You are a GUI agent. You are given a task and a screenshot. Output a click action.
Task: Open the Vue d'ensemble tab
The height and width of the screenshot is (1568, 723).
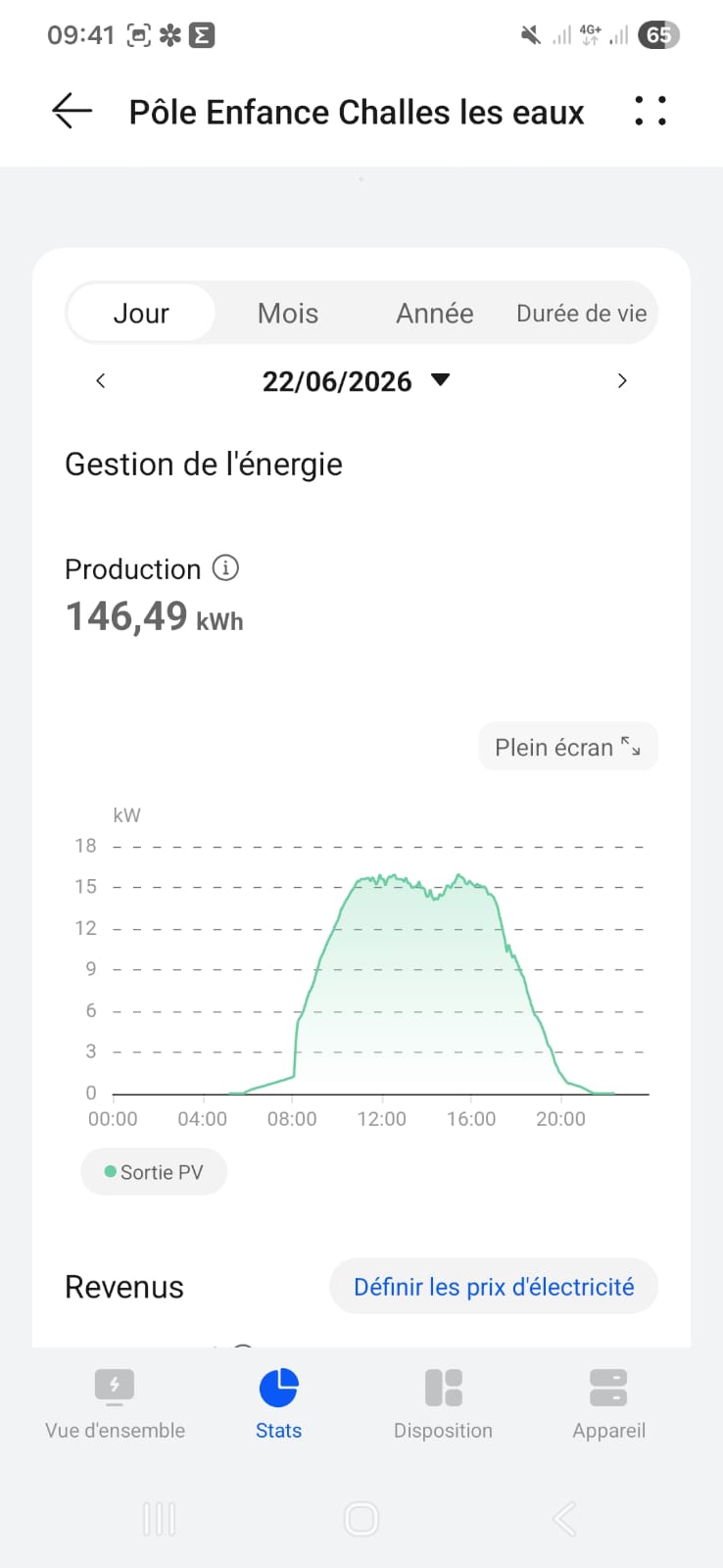115,1403
